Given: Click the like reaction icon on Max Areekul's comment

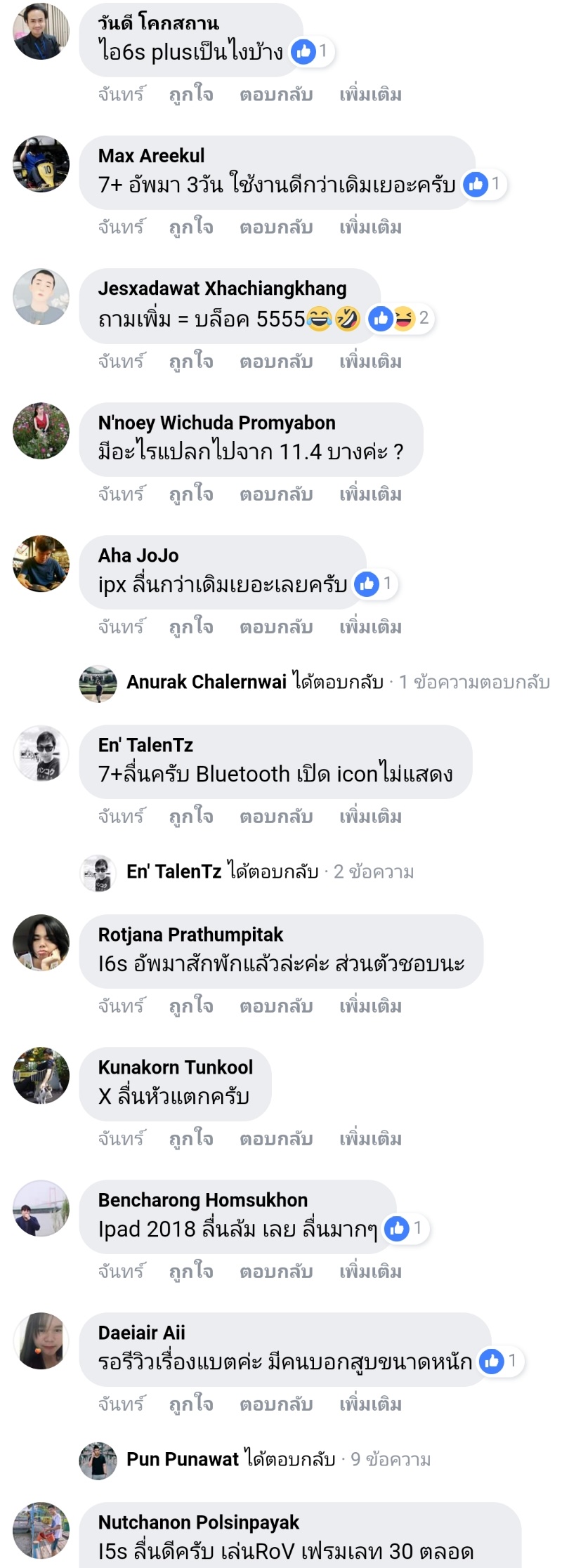Looking at the screenshot, I should pyautogui.click(x=476, y=183).
